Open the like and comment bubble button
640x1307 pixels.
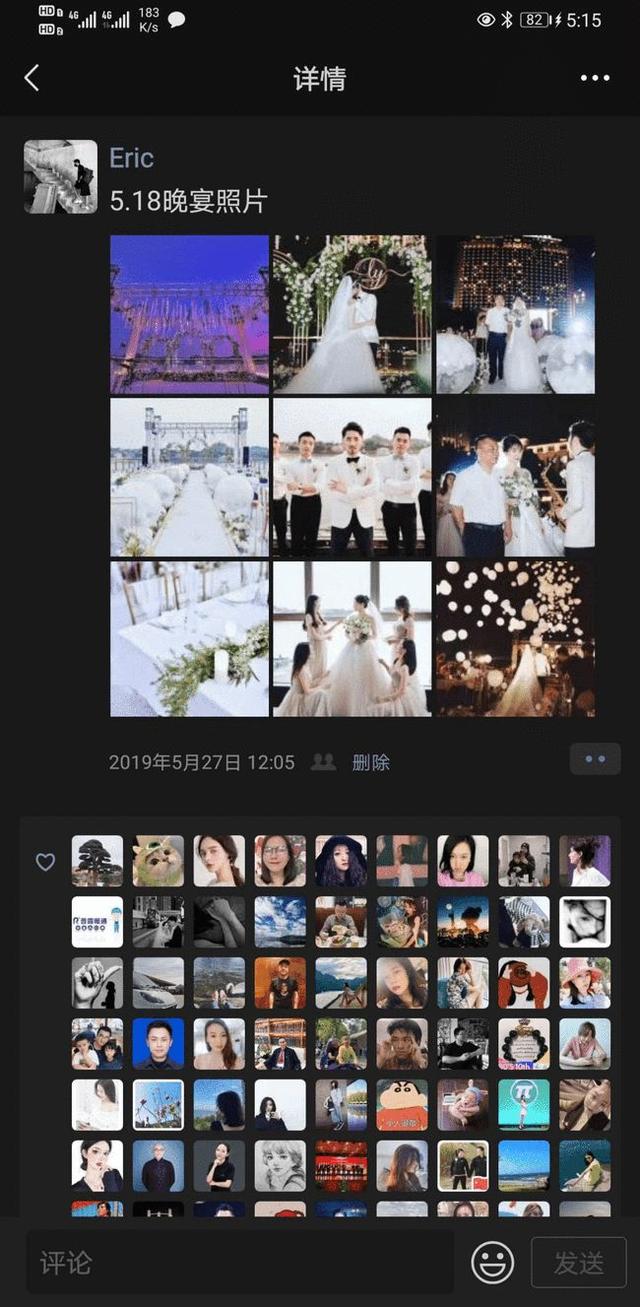point(595,759)
